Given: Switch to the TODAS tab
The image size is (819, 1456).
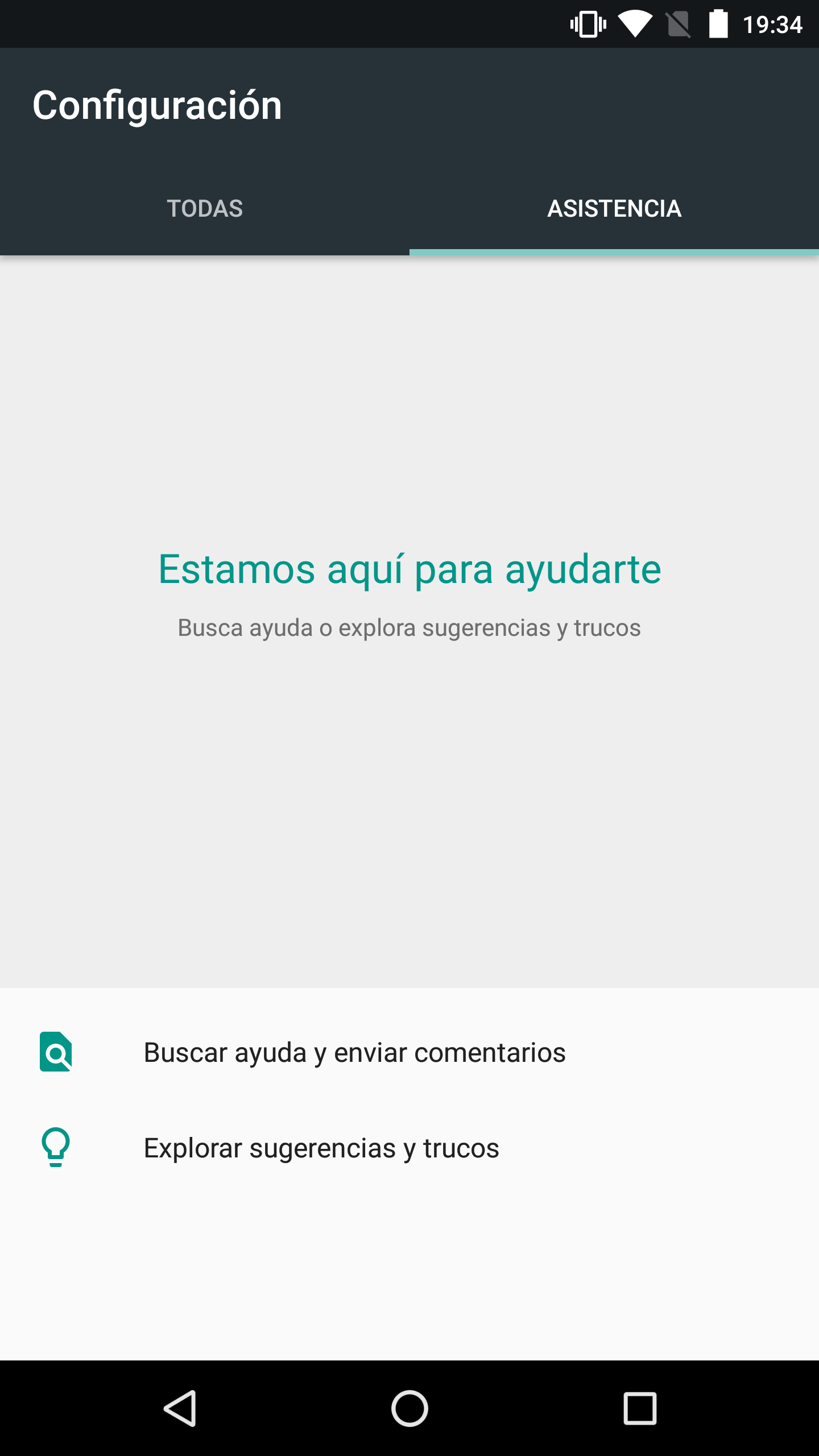Looking at the screenshot, I should pyautogui.click(x=205, y=208).
